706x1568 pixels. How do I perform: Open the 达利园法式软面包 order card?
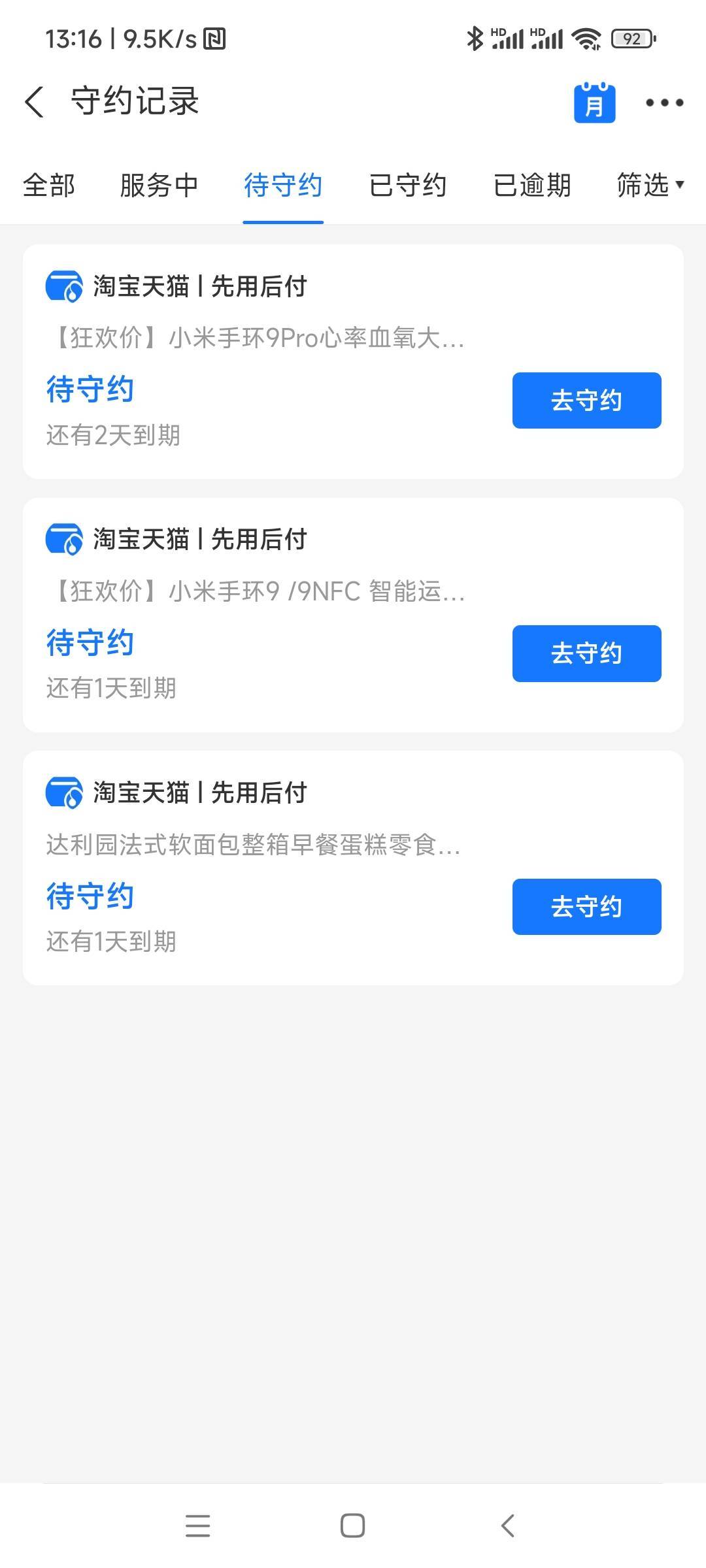(353, 868)
